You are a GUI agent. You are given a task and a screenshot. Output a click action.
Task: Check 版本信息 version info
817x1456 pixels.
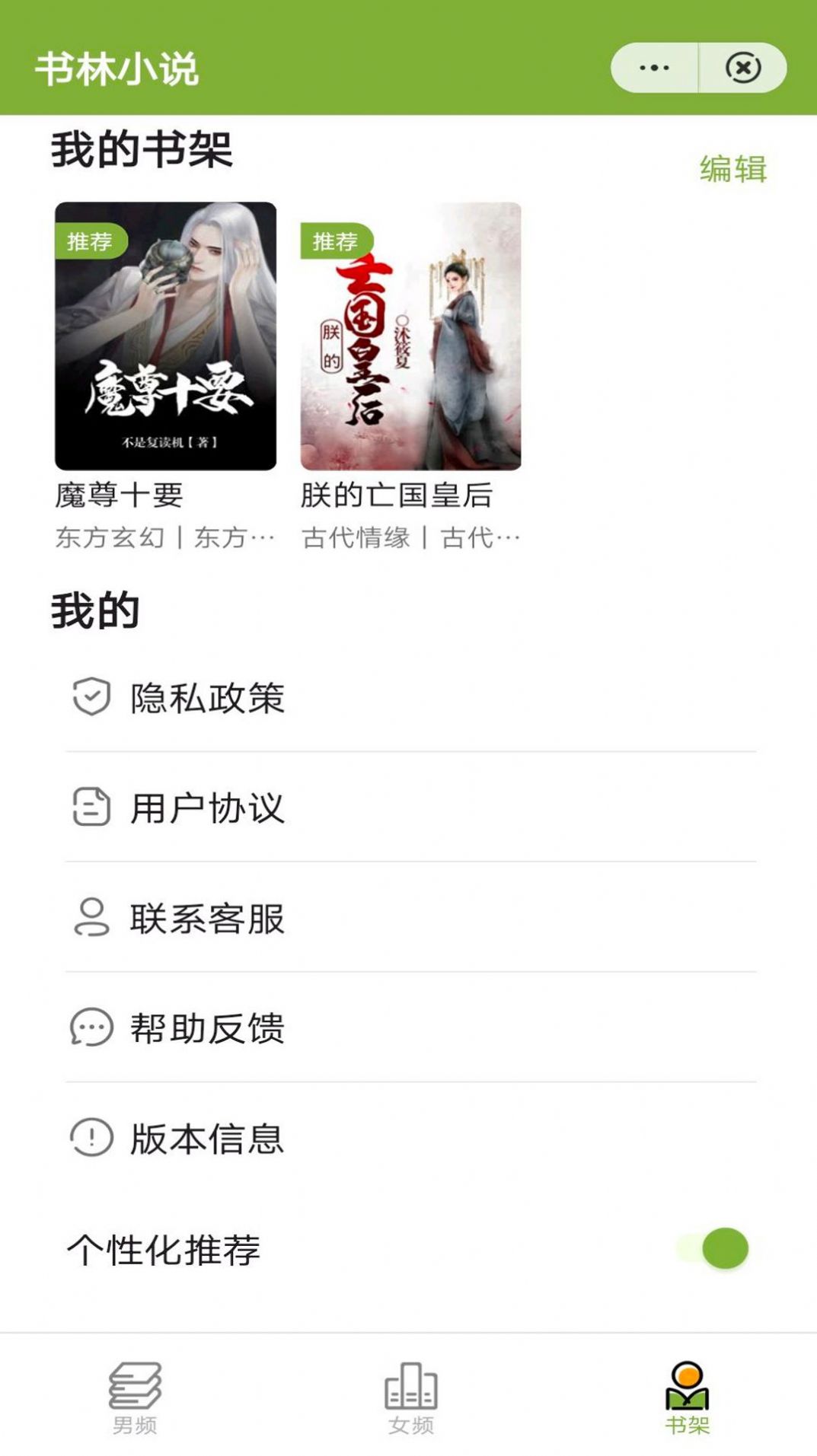tap(207, 1139)
